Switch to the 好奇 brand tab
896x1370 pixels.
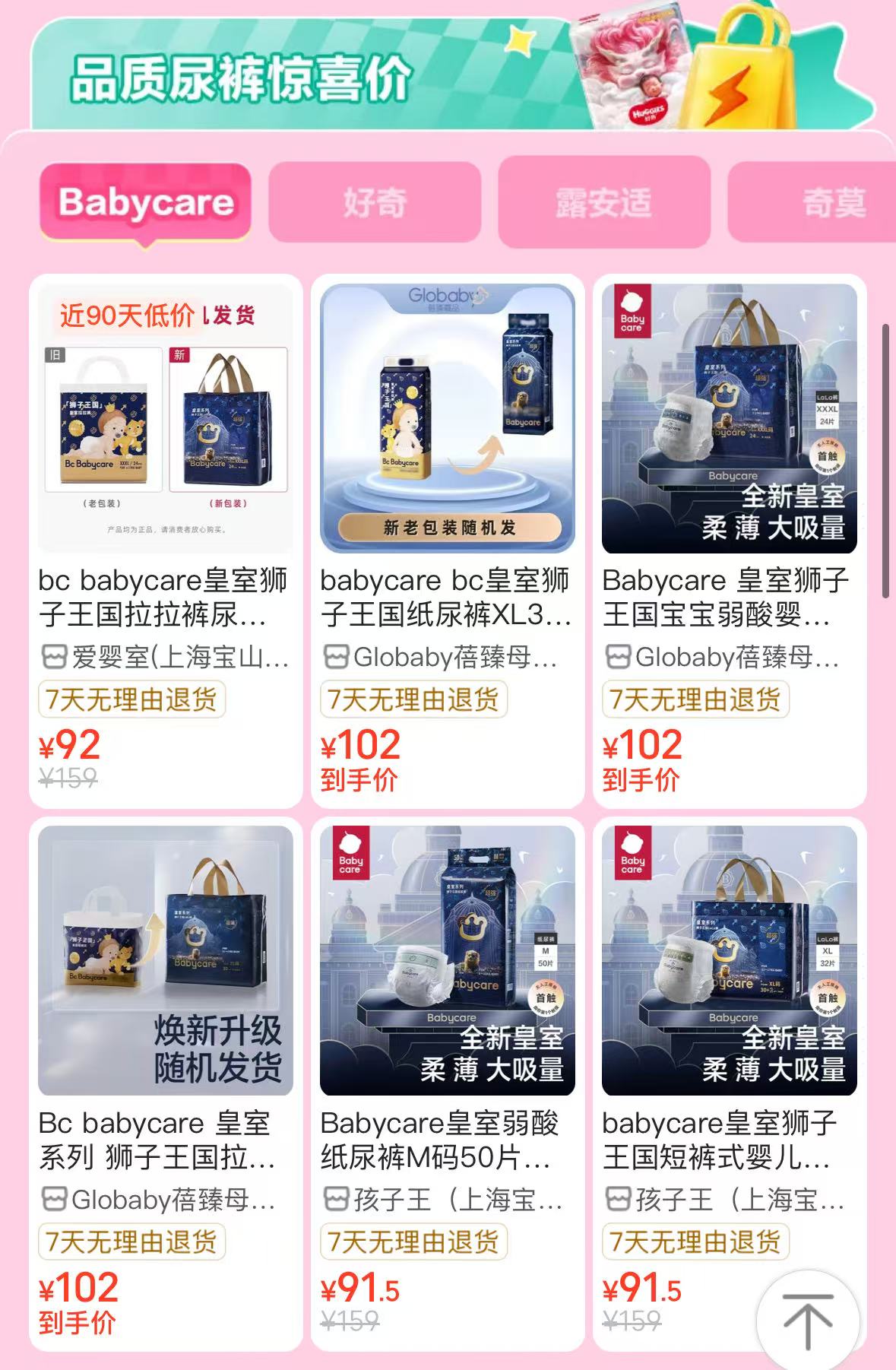pos(375,202)
